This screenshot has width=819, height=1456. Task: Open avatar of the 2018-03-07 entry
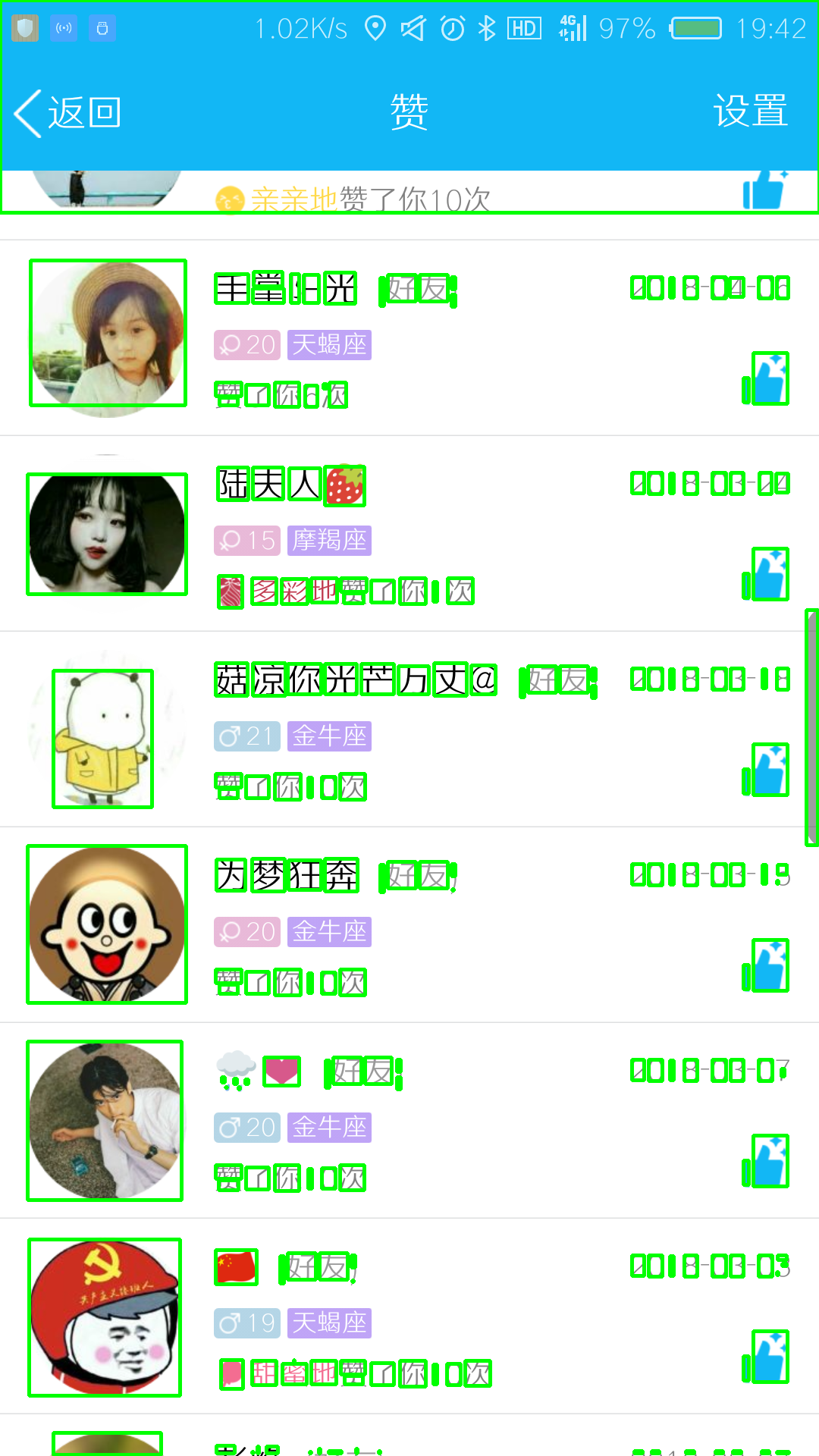click(x=105, y=1121)
